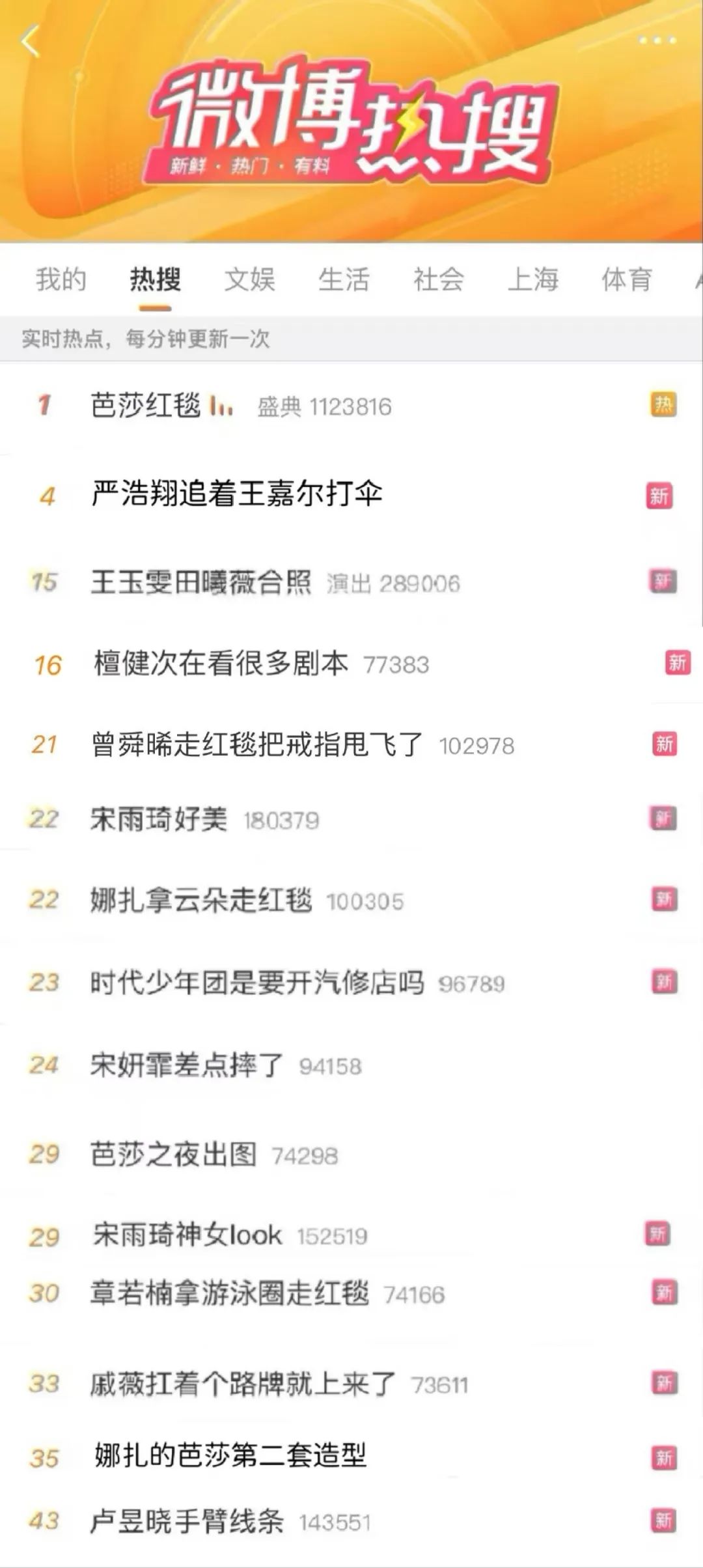View the topic 宋妍霏差点摔了
Screen dimensions: 703x1568
coord(187,1065)
